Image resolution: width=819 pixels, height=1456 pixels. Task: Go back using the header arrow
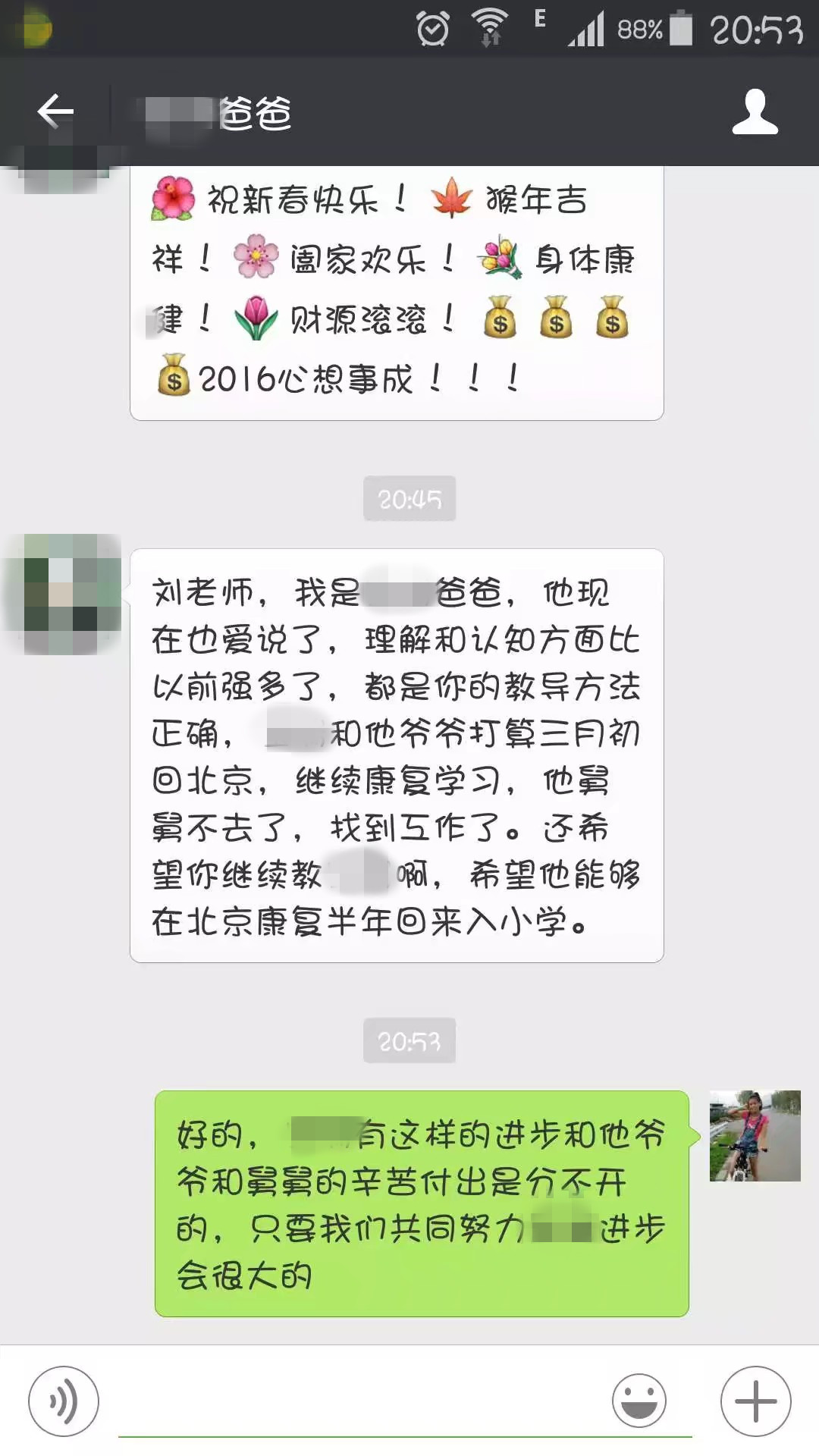click(x=55, y=112)
